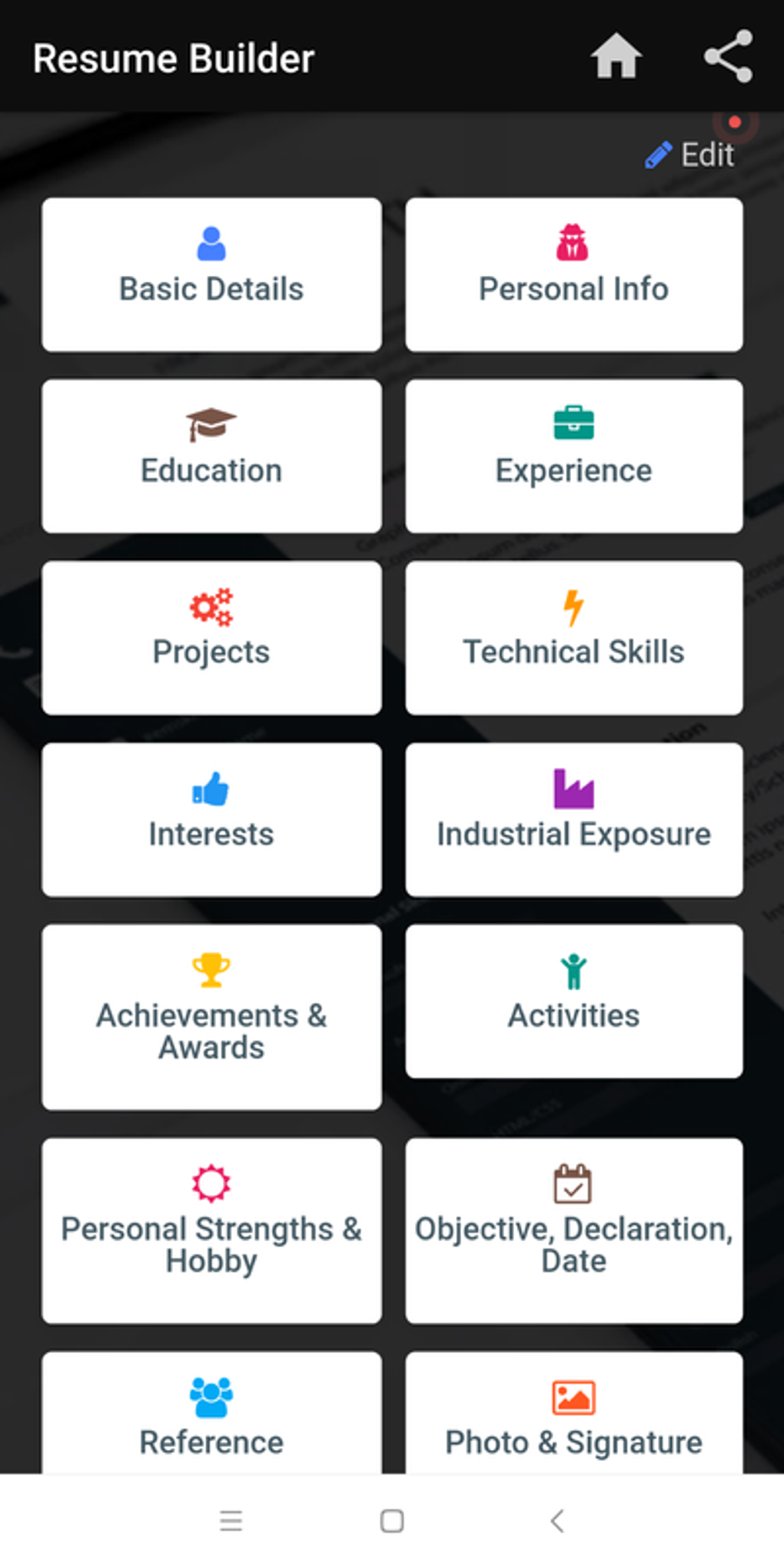Open Industrial Exposure section
Viewport: 784px width, 1568px height.
pyautogui.click(x=574, y=819)
